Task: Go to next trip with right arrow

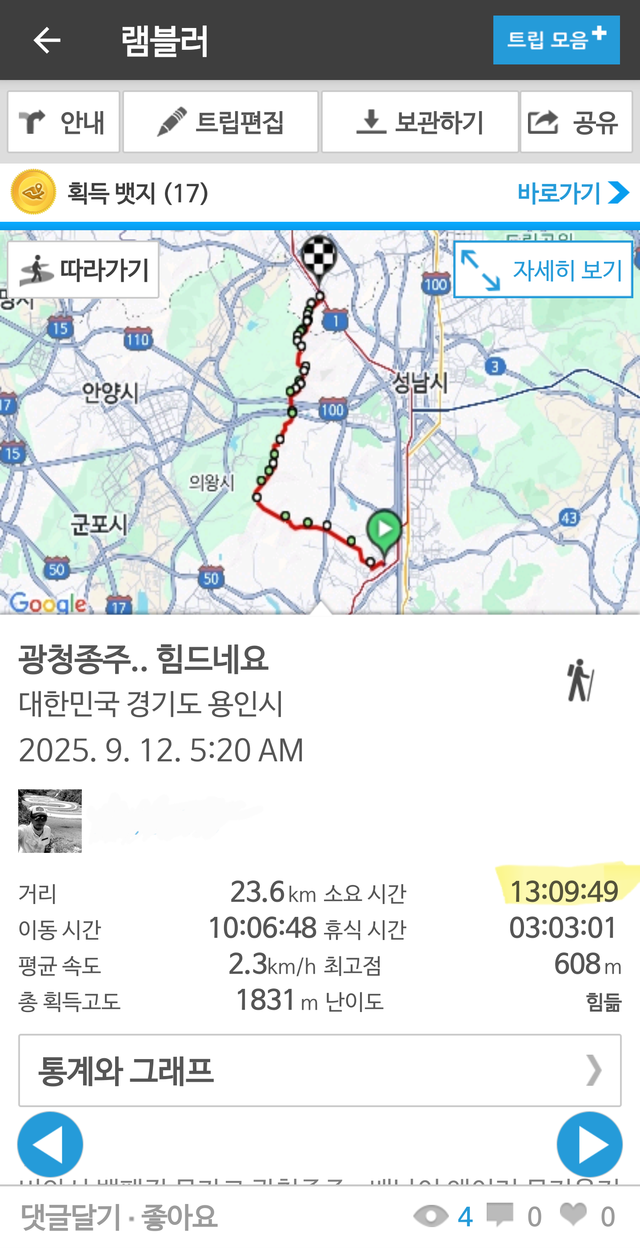Action: click(589, 1144)
